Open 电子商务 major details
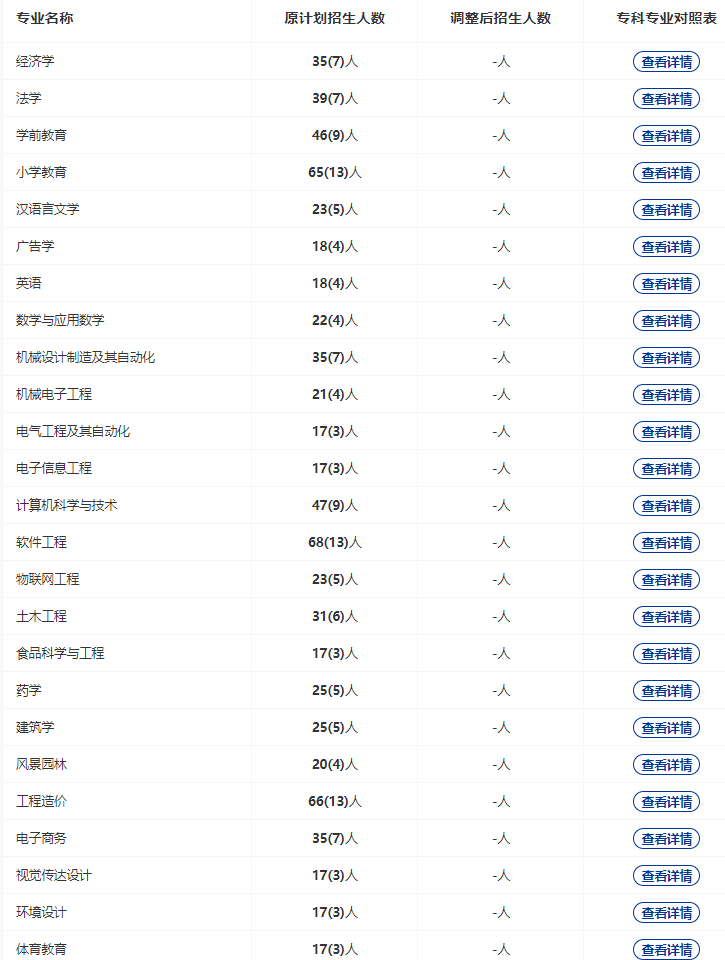 666,839
